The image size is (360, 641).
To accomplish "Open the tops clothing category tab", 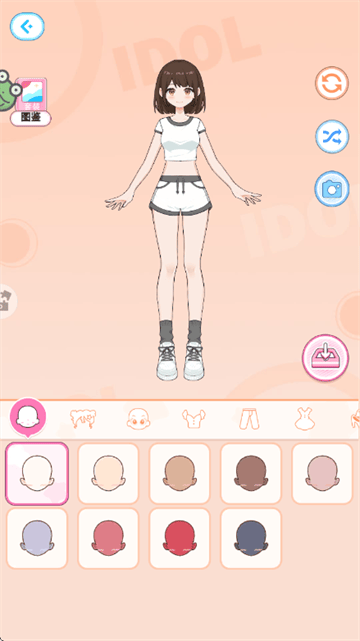I will pyautogui.click(x=194, y=419).
